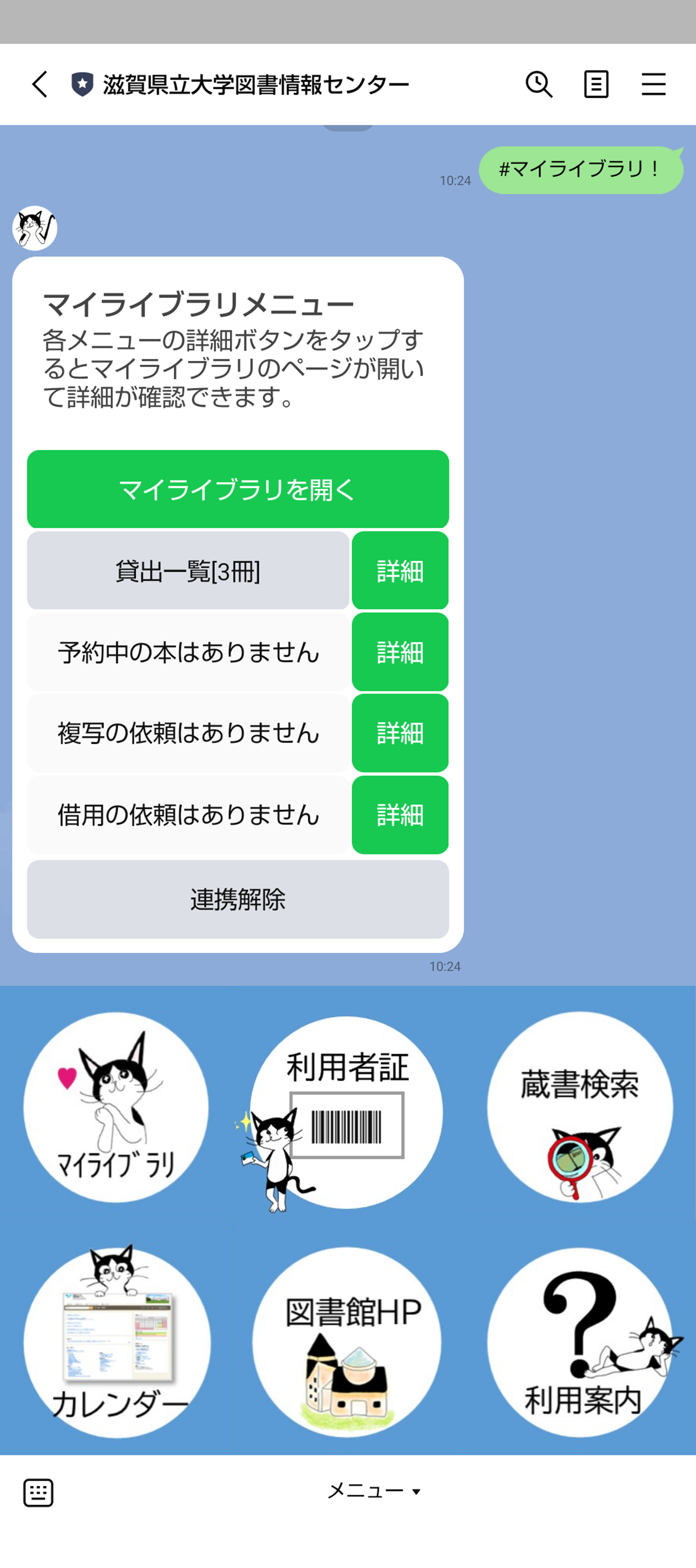Open マイライブラリ in rich menu
This screenshot has width=696, height=1568.
pyautogui.click(x=115, y=1107)
